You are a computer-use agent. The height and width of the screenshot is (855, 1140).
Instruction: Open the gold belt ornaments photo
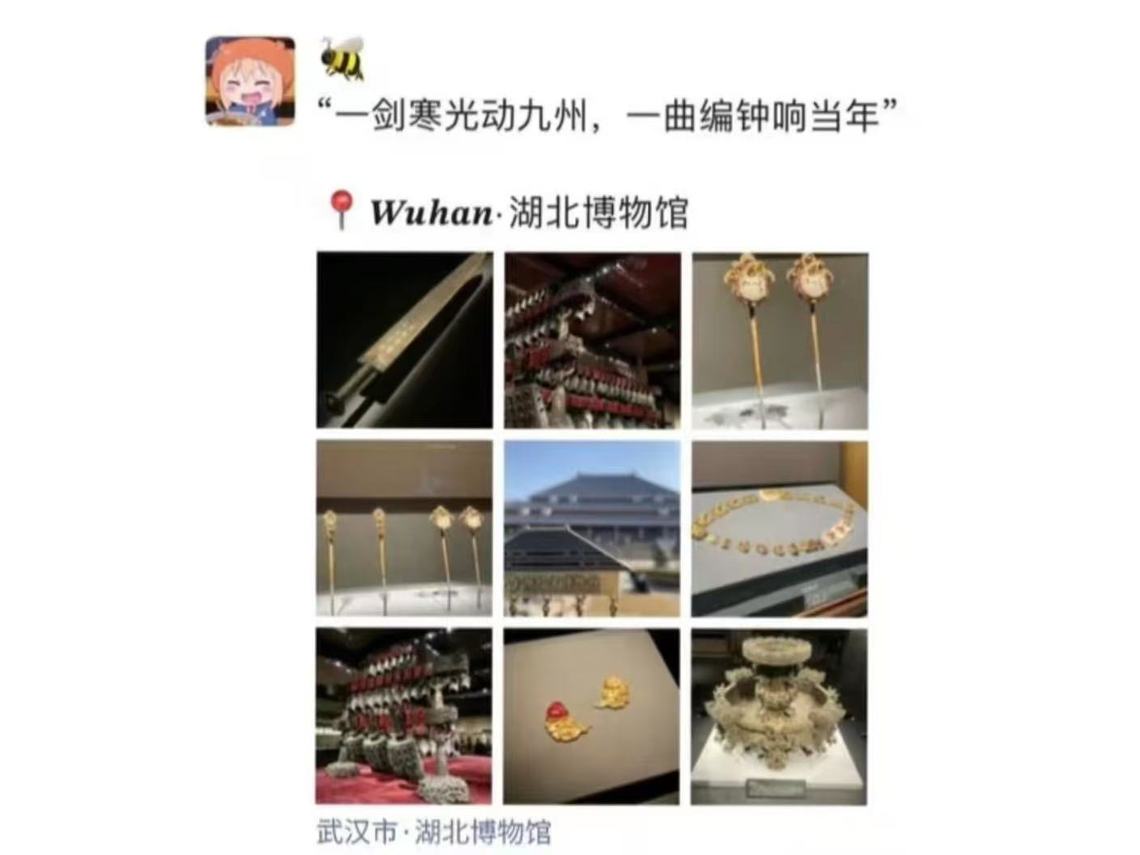[x=780, y=528]
